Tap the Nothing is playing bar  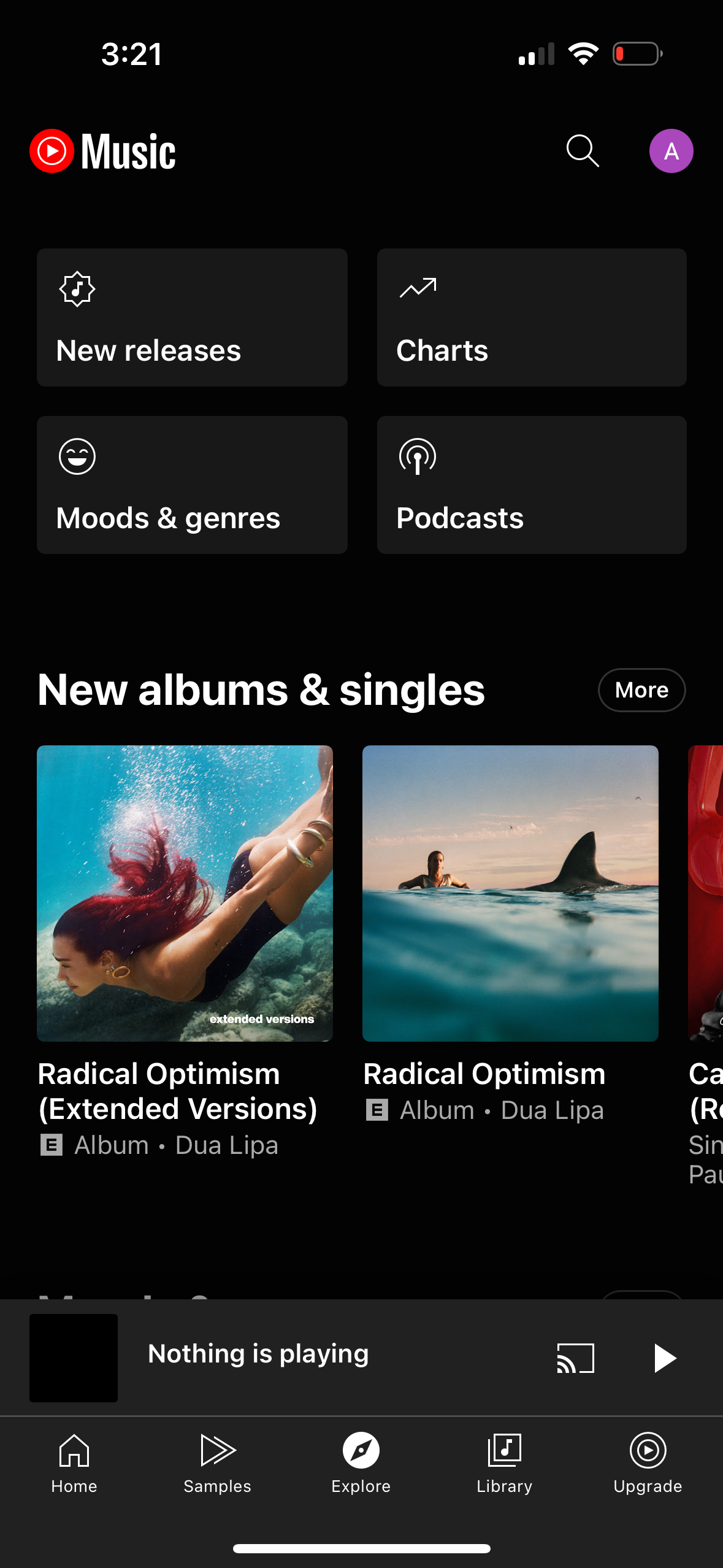(258, 1355)
